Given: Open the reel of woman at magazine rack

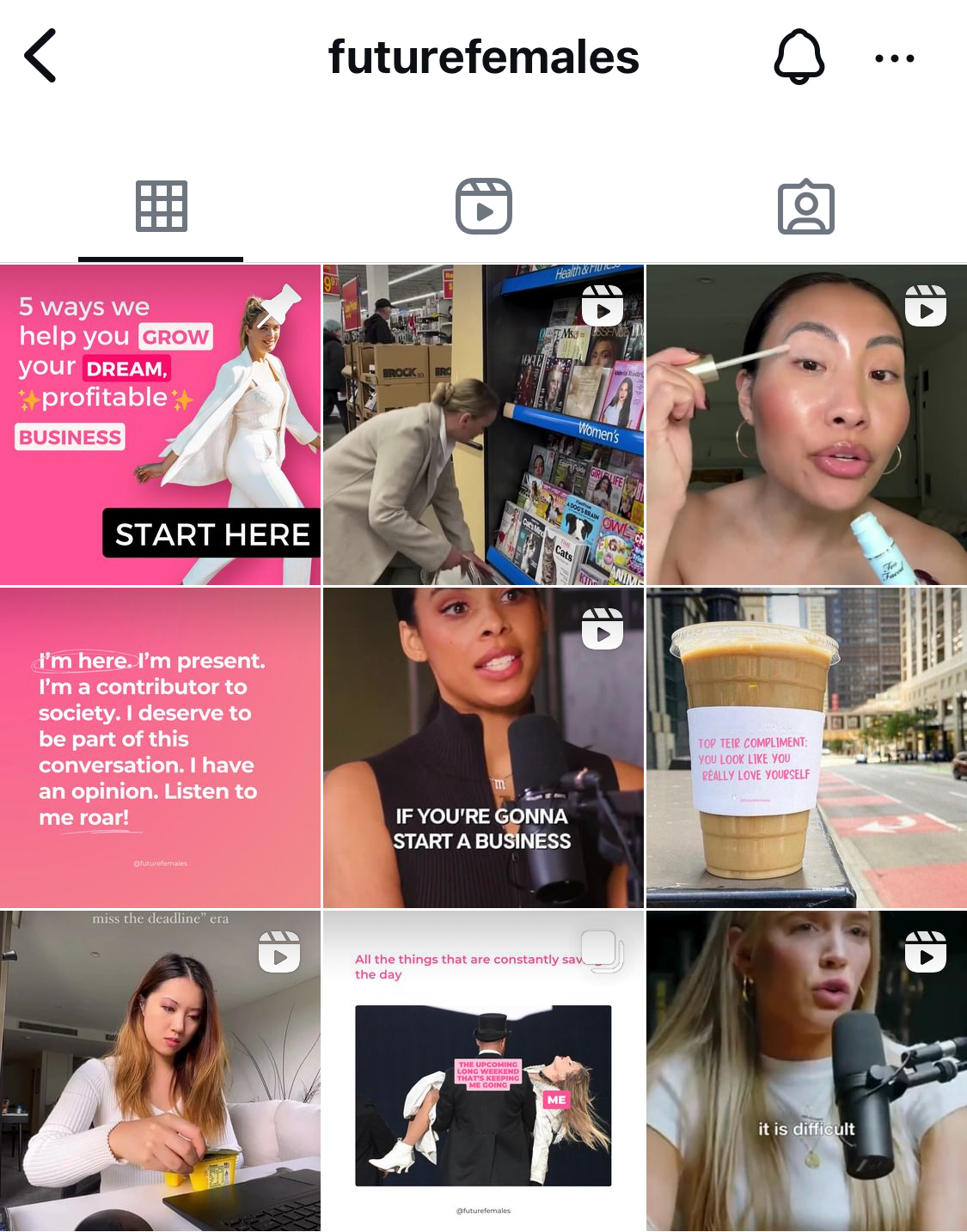Looking at the screenshot, I should 483,425.
